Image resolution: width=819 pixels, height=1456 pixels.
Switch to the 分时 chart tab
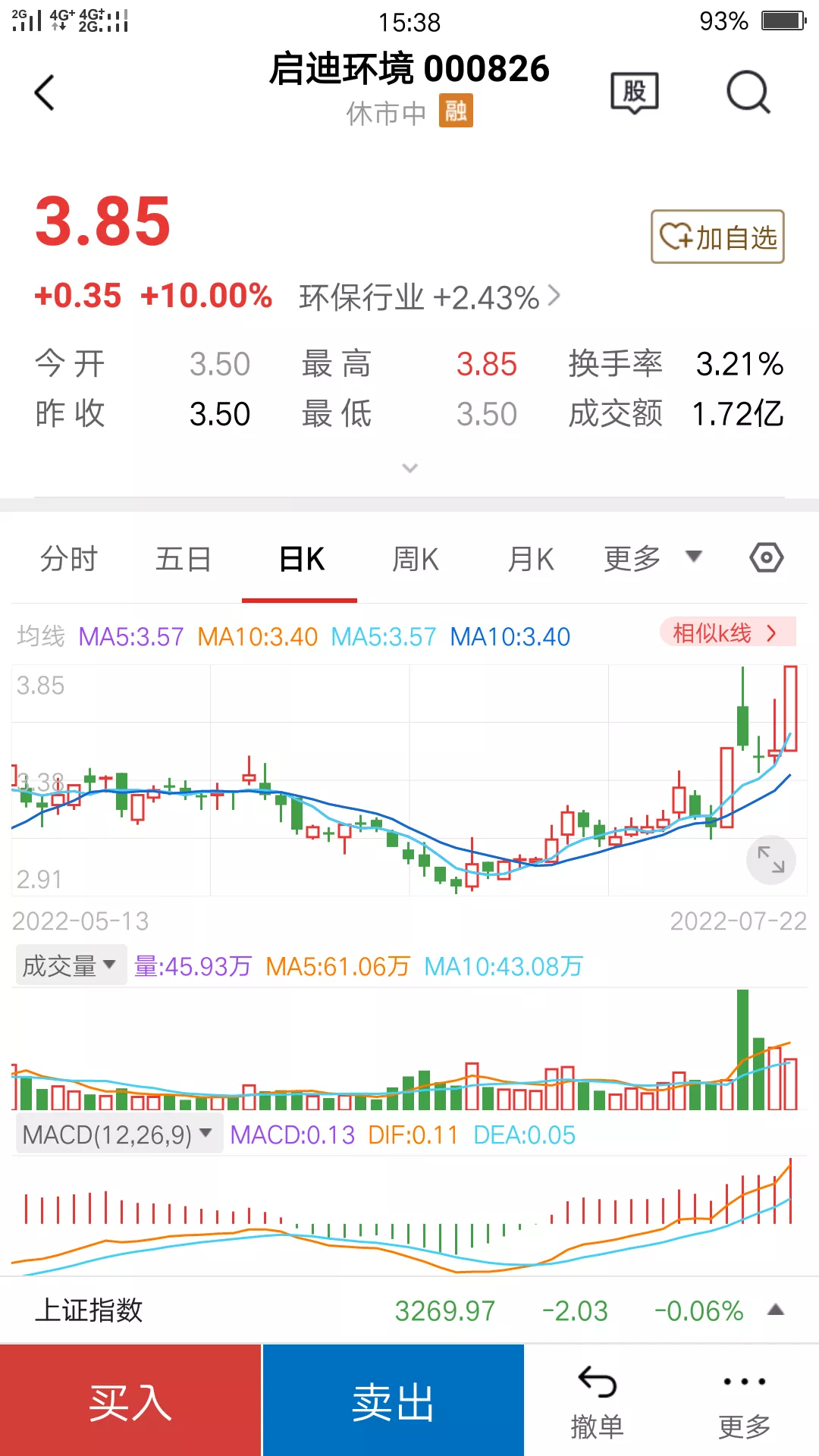(x=69, y=560)
